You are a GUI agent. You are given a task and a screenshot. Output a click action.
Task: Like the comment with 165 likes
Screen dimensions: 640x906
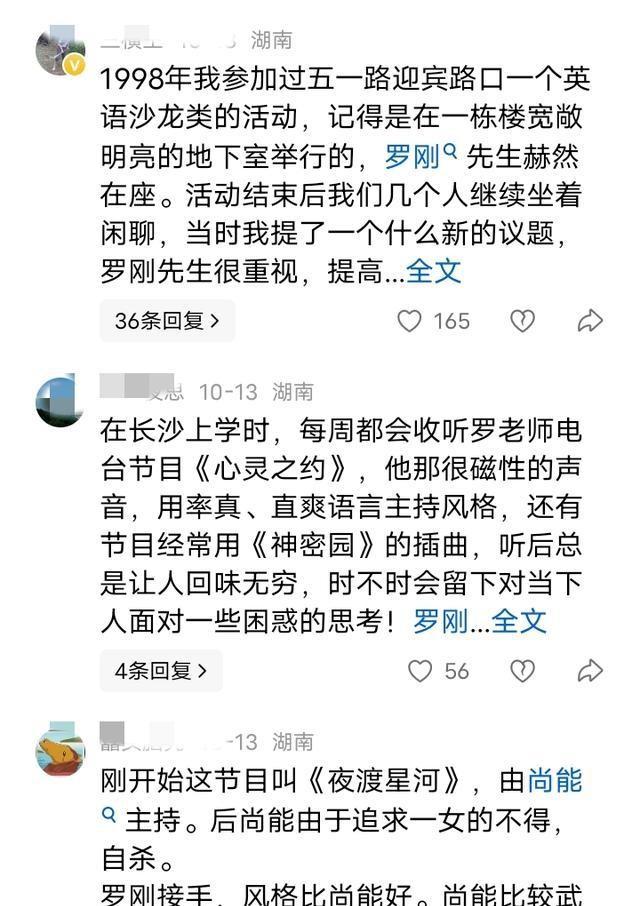[x=410, y=321]
